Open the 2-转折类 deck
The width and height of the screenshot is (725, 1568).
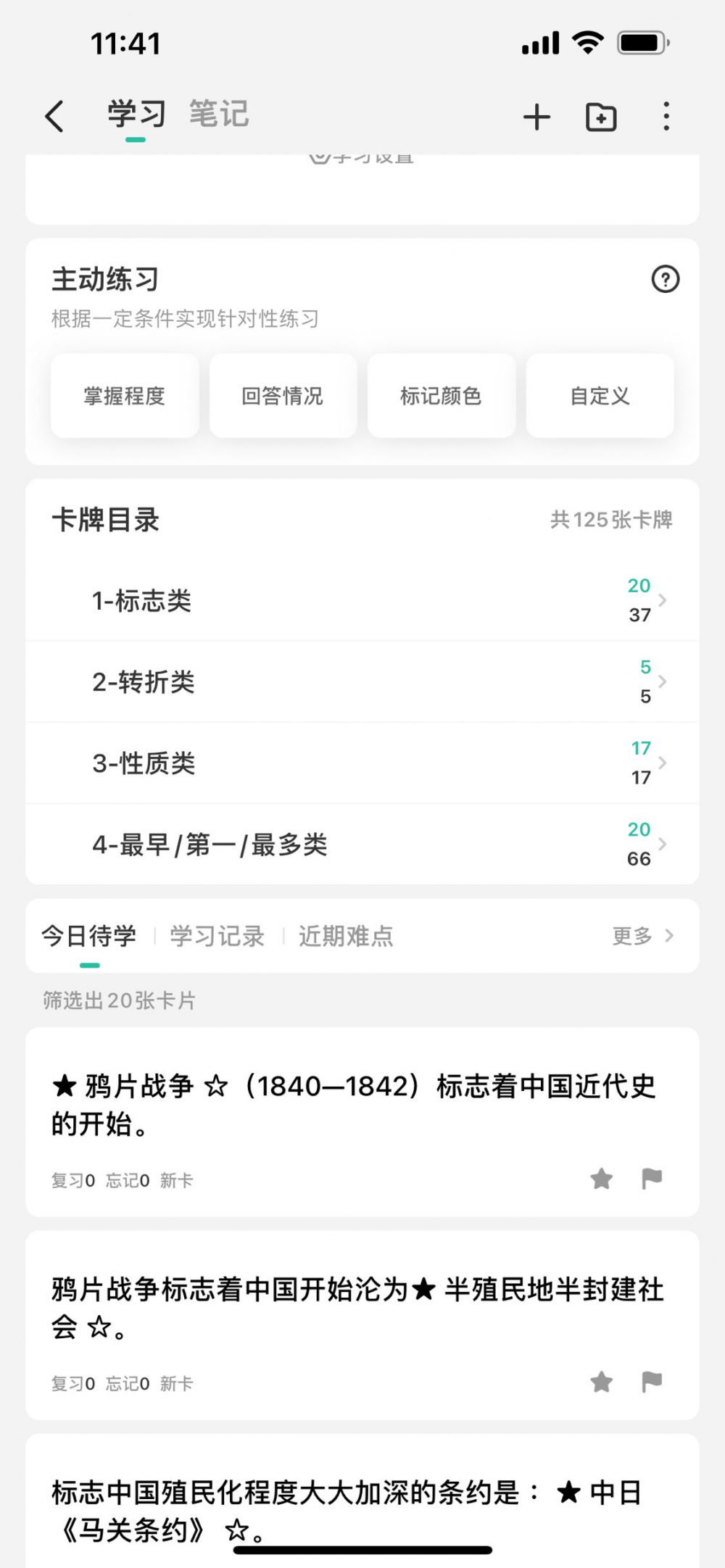coord(362,681)
